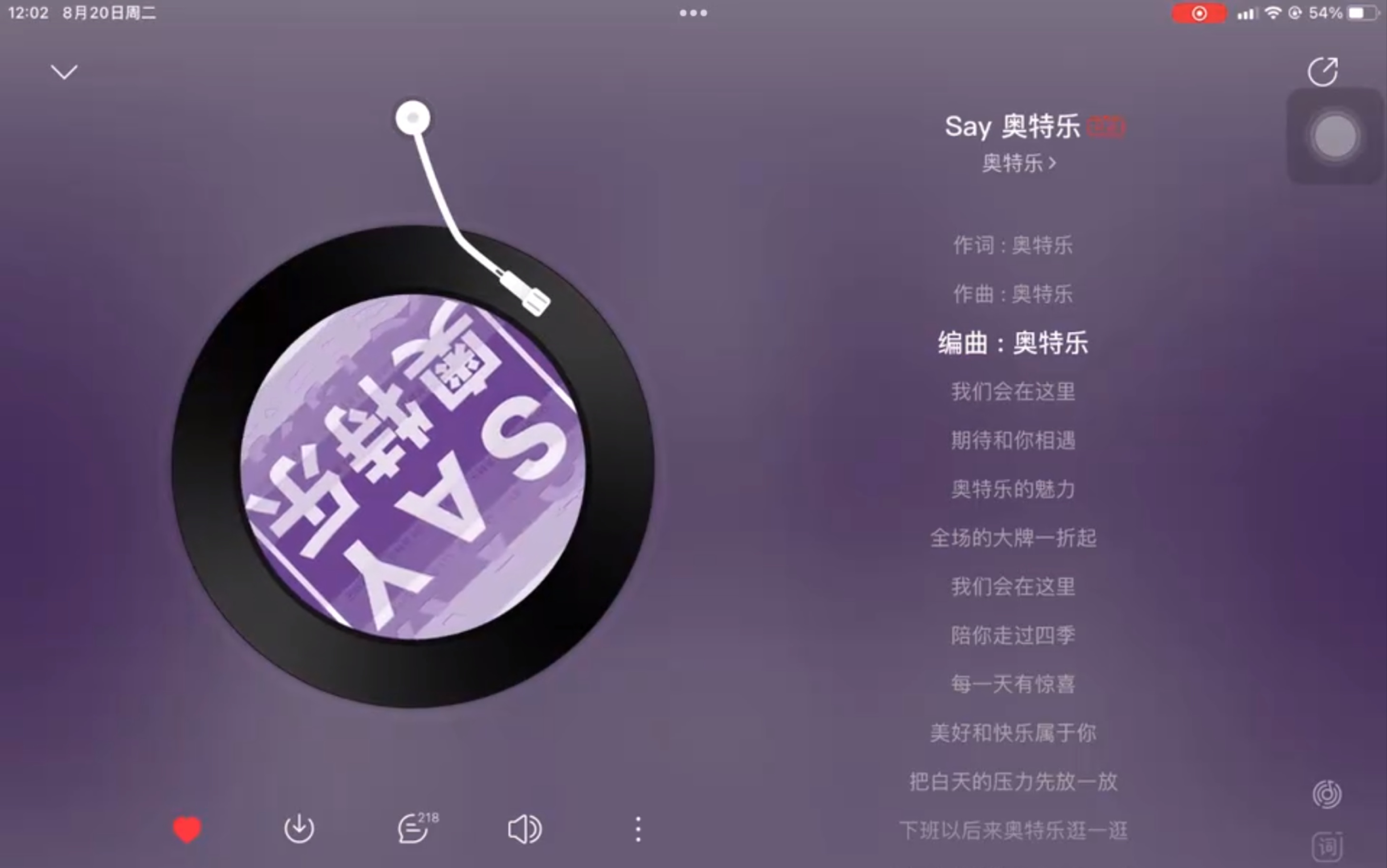Viewport: 1387px width, 868px height.
Task: Open the three dots at top center
Action: [693, 13]
